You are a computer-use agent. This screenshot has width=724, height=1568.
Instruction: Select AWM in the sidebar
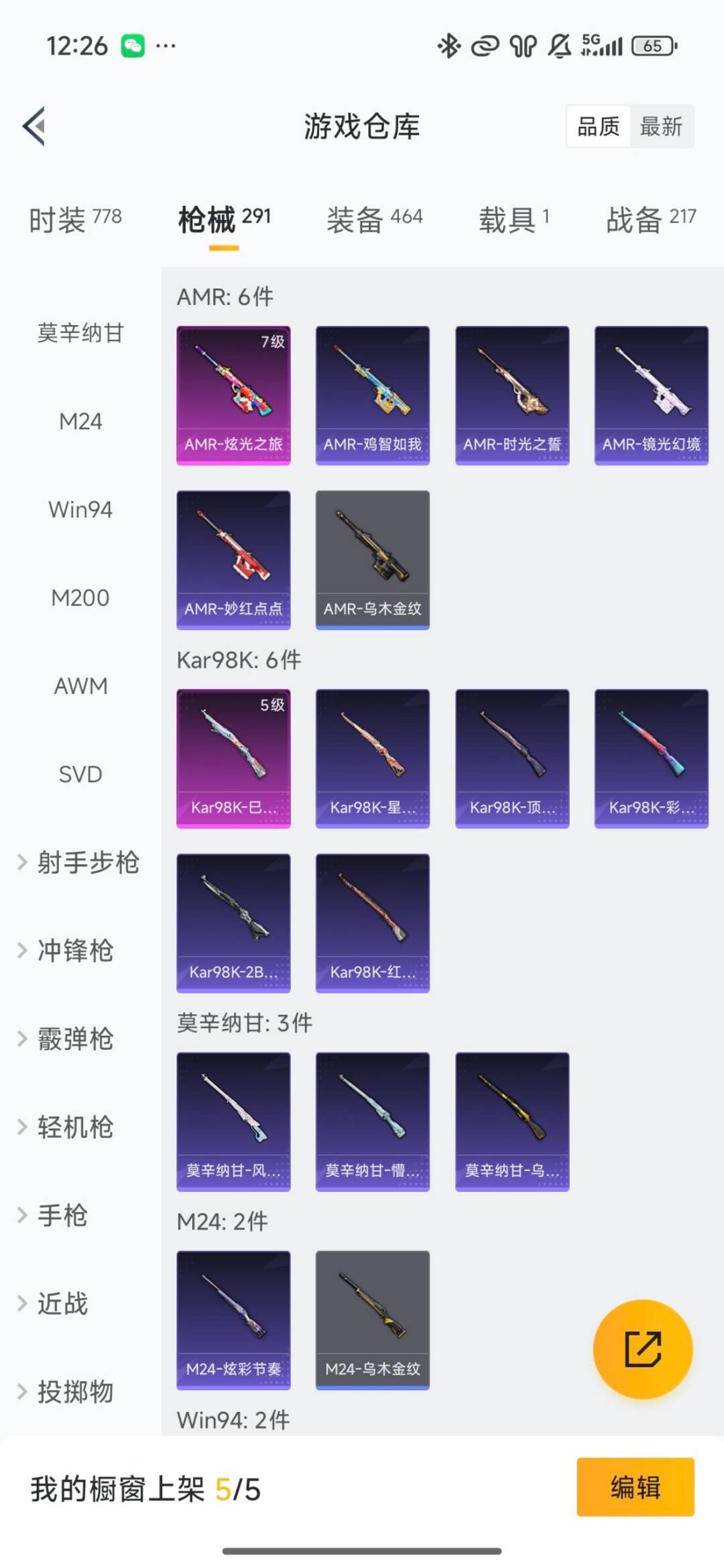click(x=80, y=686)
